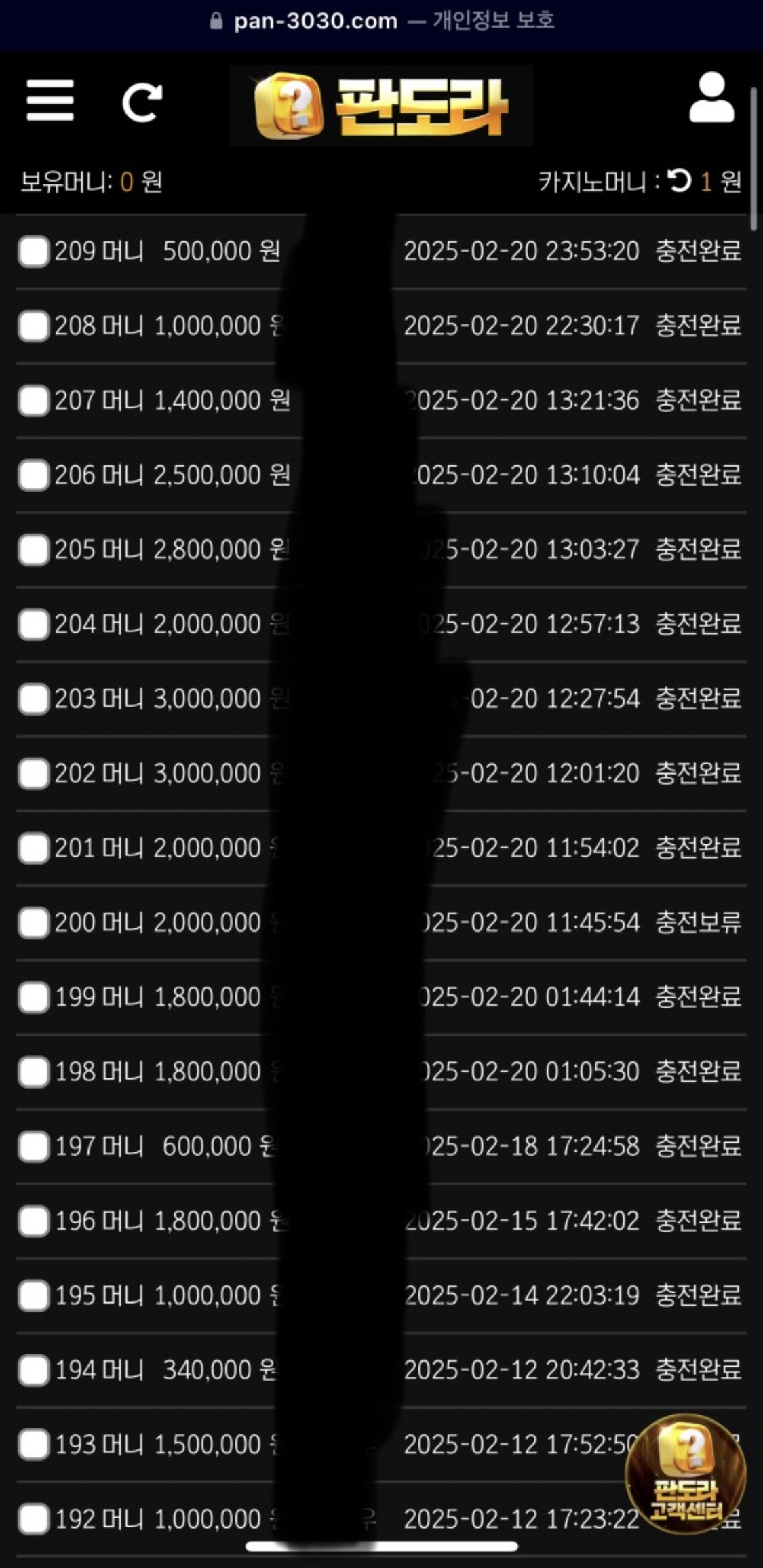Viewport: 763px width, 1568px height.
Task: Select the checkbox for entry 204
Action: [x=33, y=625]
